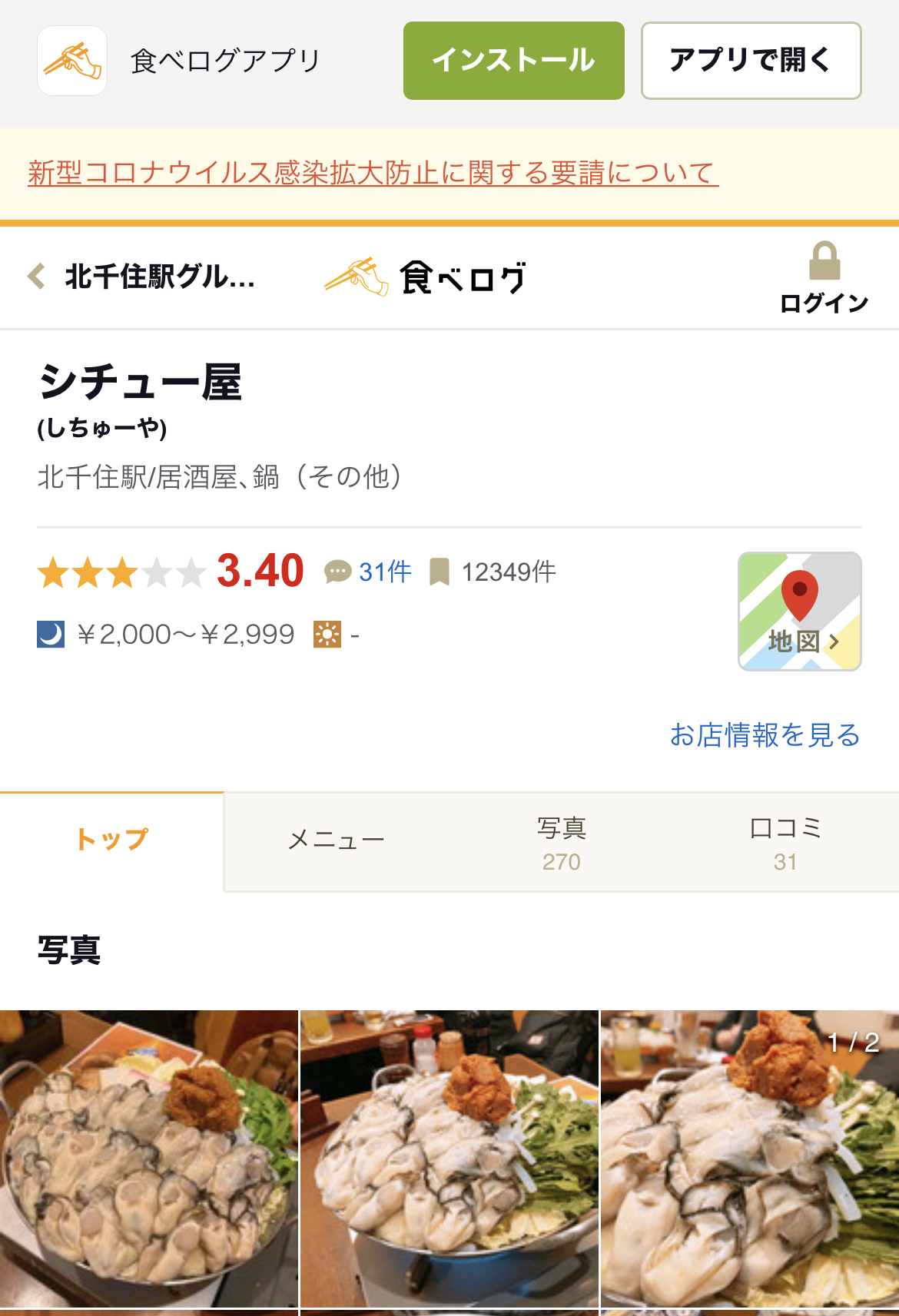This screenshot has height=1316, width=899.
Task: Open the 新型コロナウイルス感染拡大防止 notice link
Action: pos(373,173)
